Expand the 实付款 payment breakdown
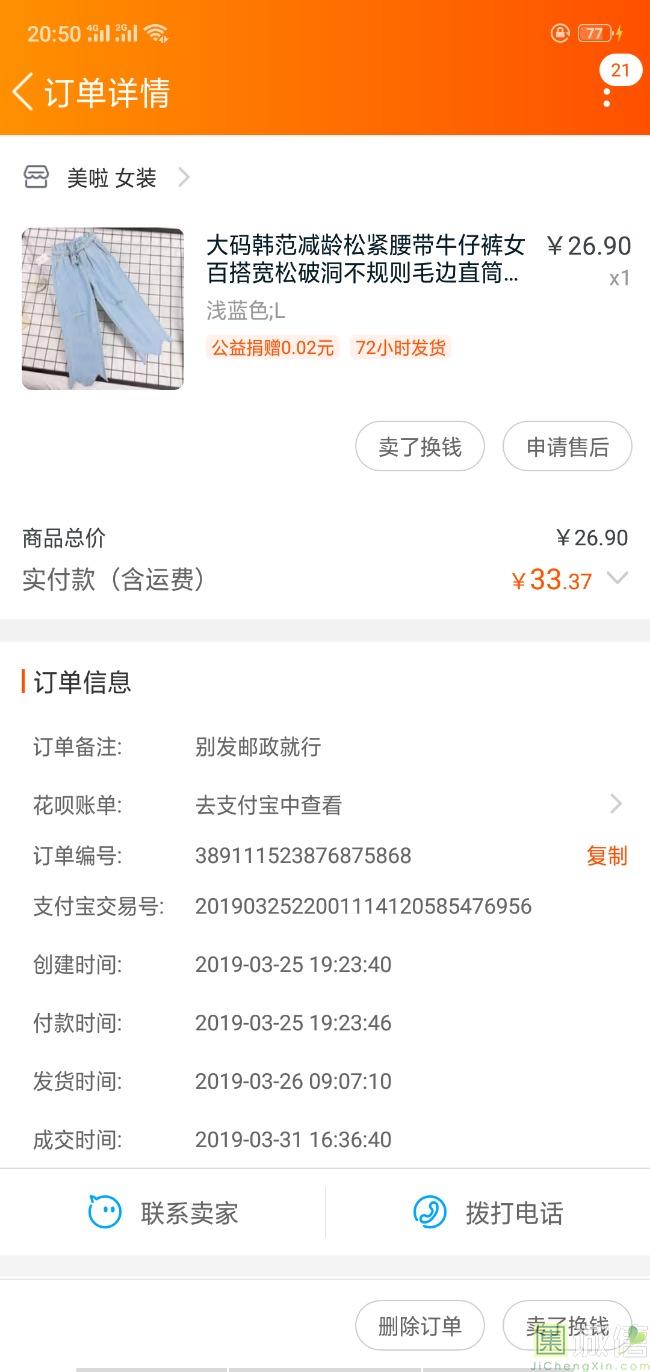This screenshot has height=1372, width=650. [618, 578]
